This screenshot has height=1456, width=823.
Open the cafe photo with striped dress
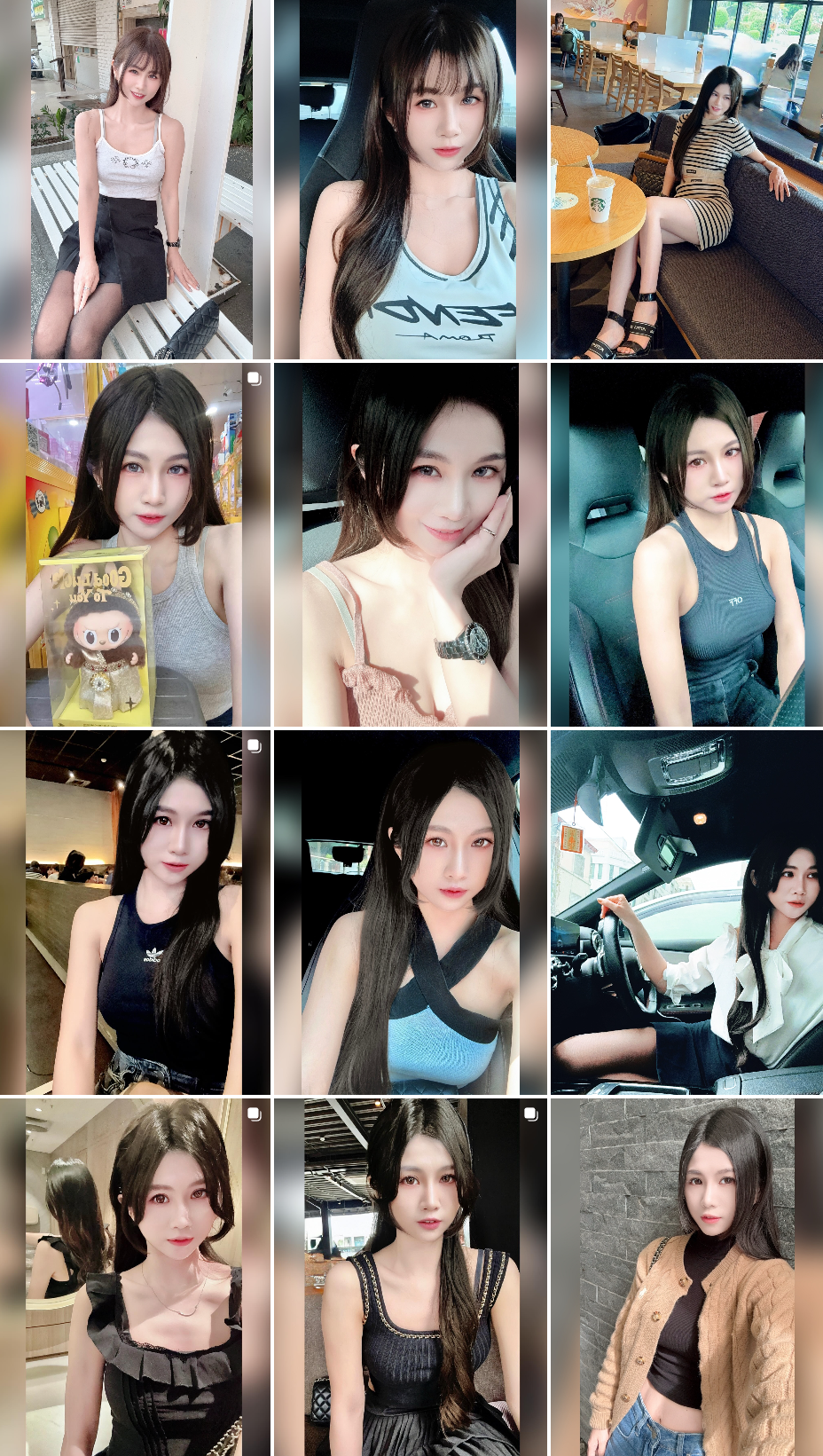(686, 180)
